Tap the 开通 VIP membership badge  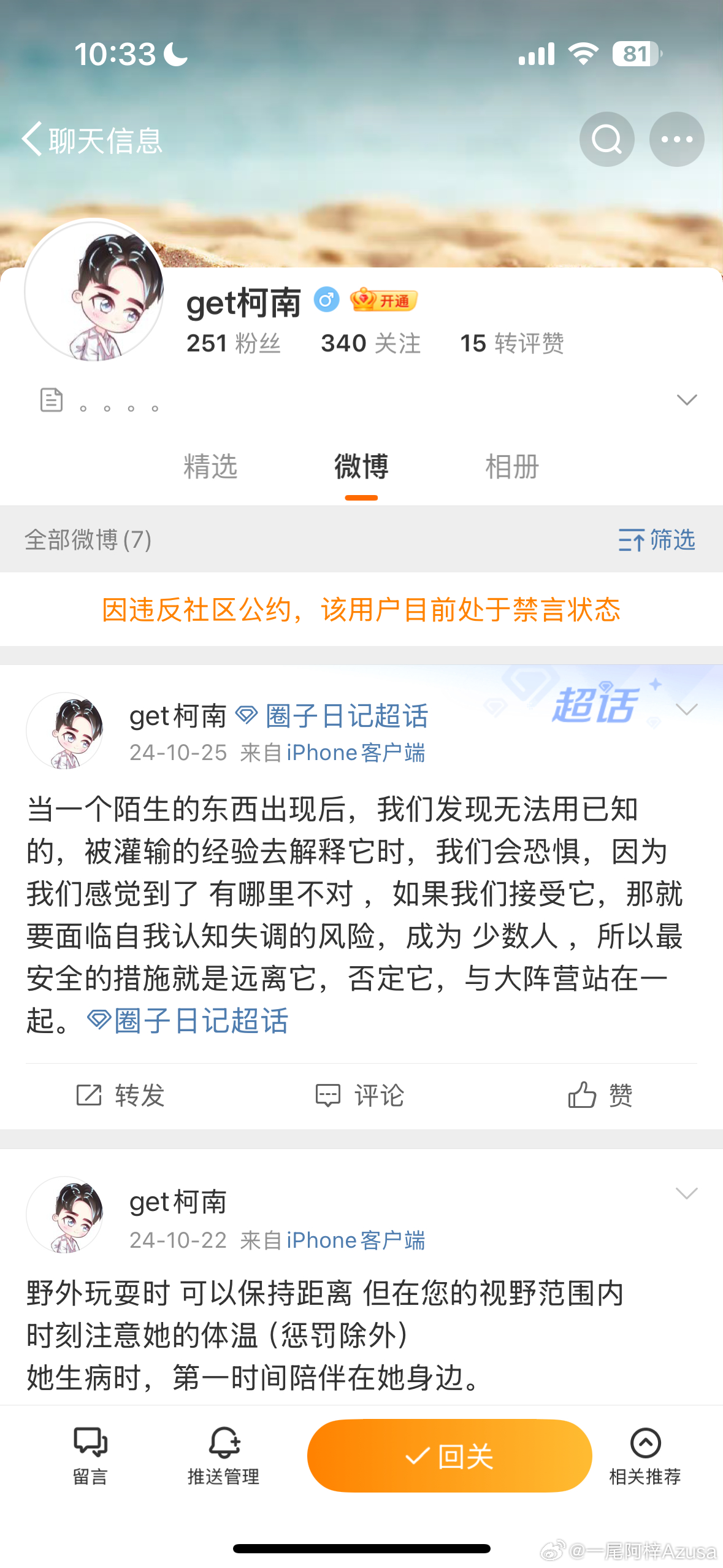(x=384, y=300)
